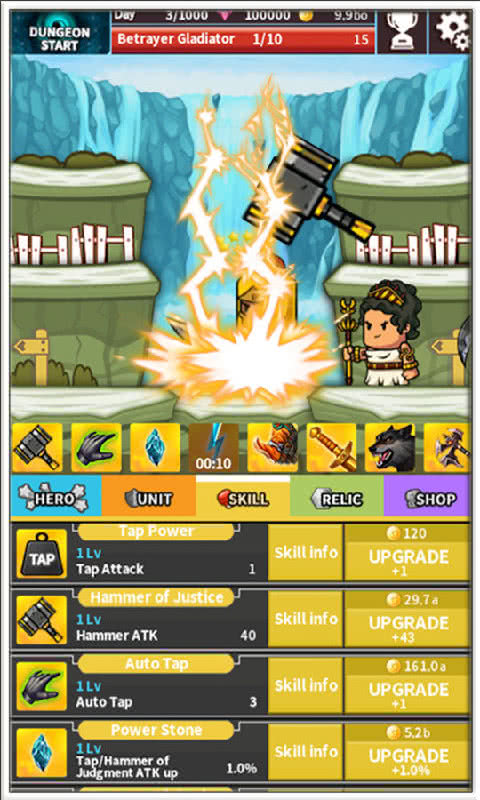View Skill info for Hammer of Justice
Image resolution: width=480 pixels, height=800 pixels.
[x=306, y=619]
